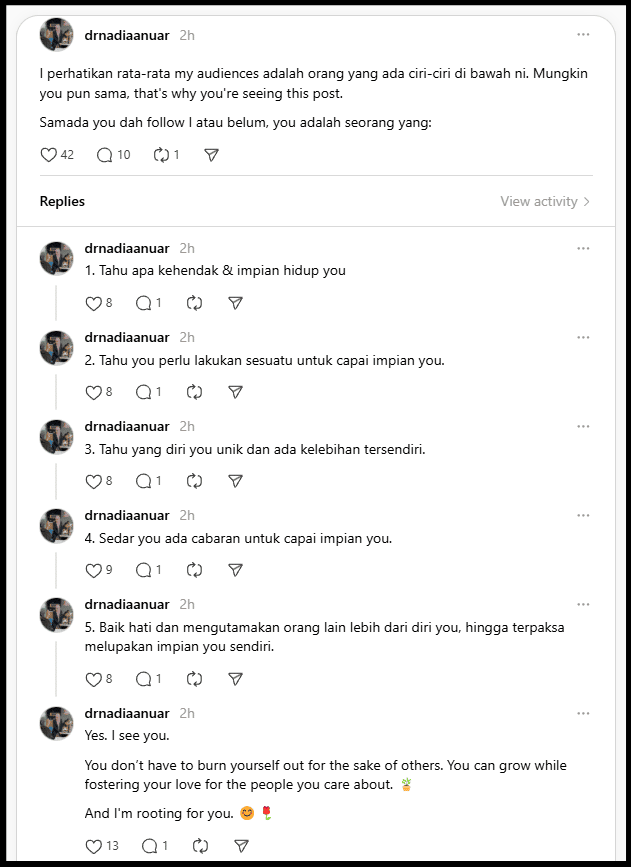Comment on reply '2. Tahu you perlu lakukan'
The image size is (631, 867).
(x=143, y=392)
